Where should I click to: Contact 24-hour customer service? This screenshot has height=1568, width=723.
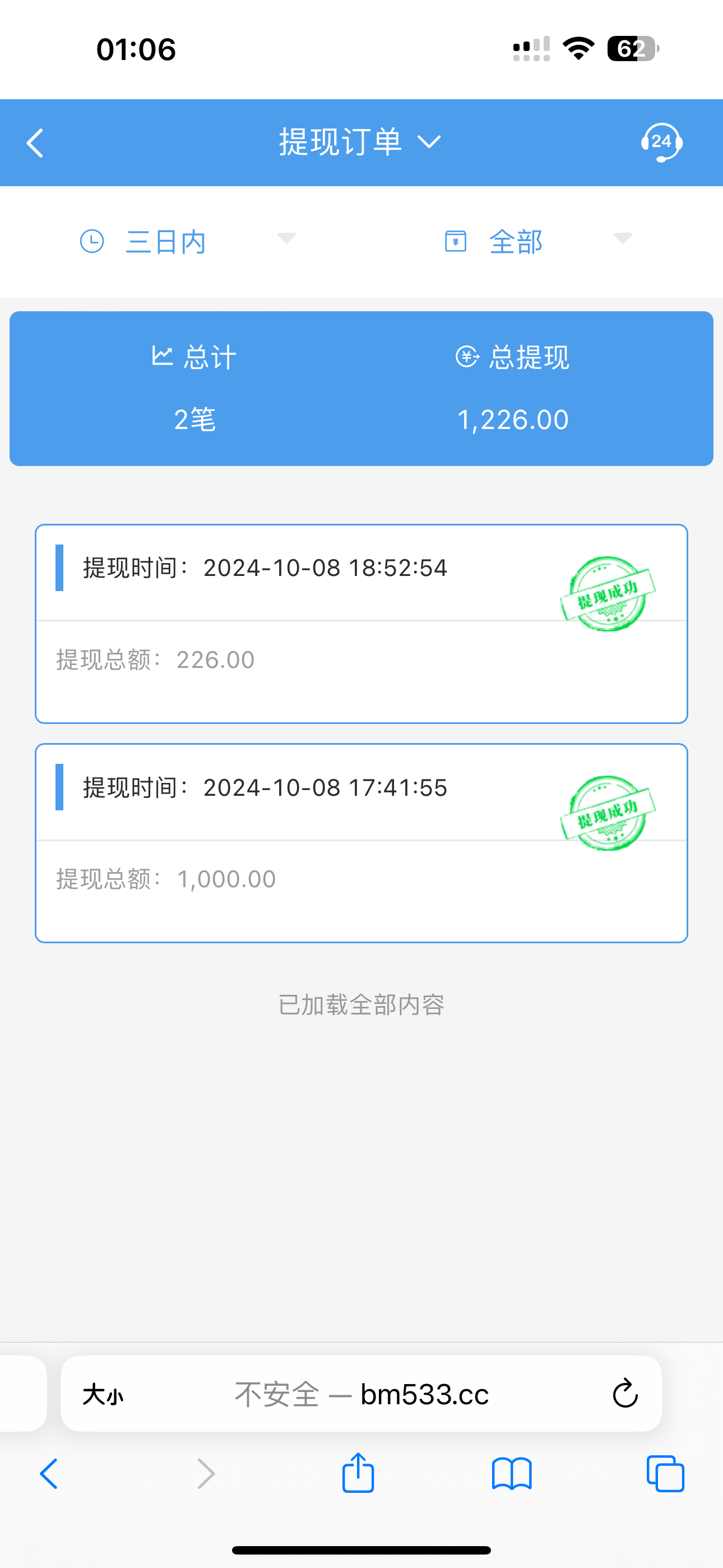(x=661, y=142)
